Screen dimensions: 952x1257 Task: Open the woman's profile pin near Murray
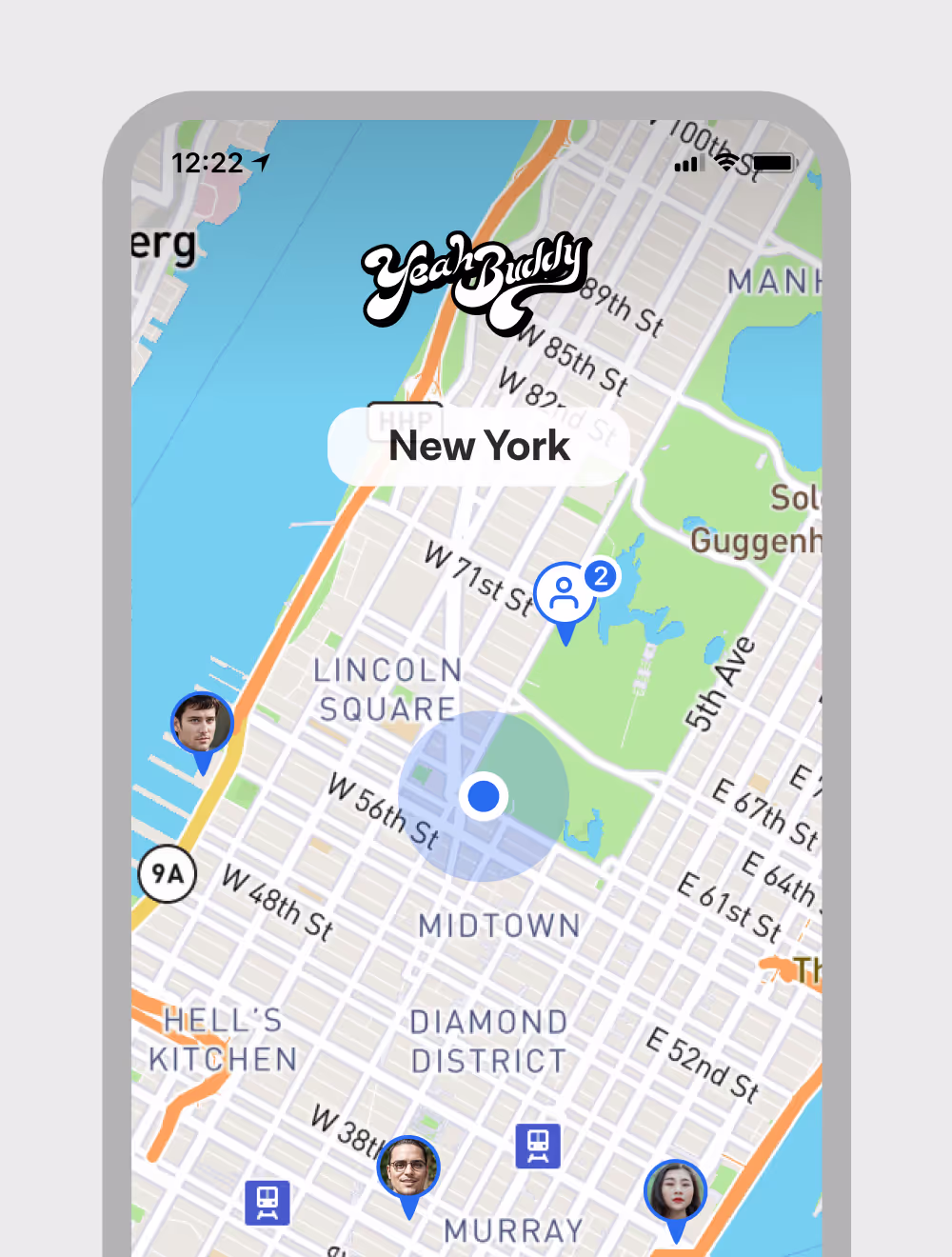pos(675,1191)
